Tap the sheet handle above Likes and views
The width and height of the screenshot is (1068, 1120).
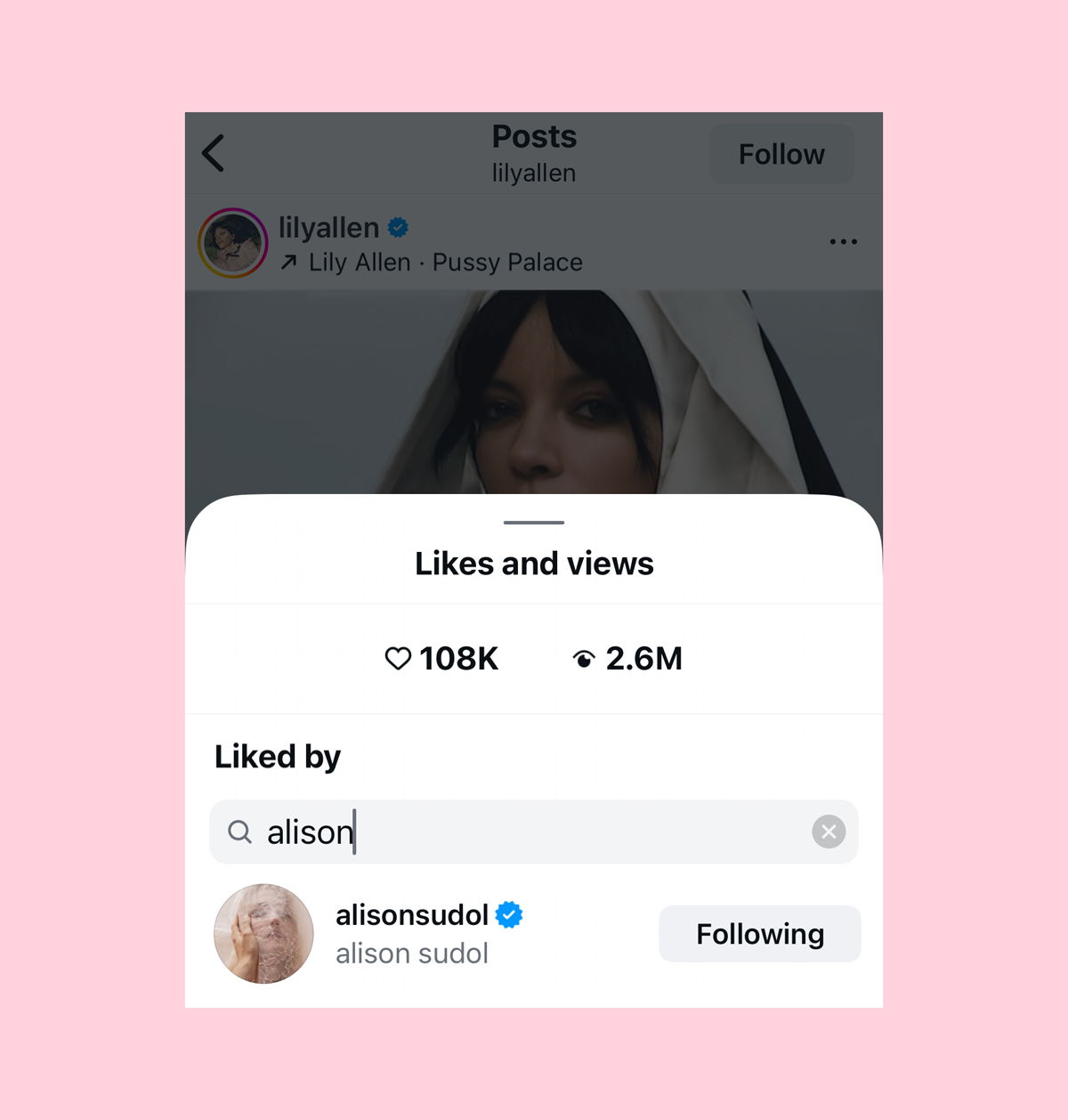[x=534, y=523]
